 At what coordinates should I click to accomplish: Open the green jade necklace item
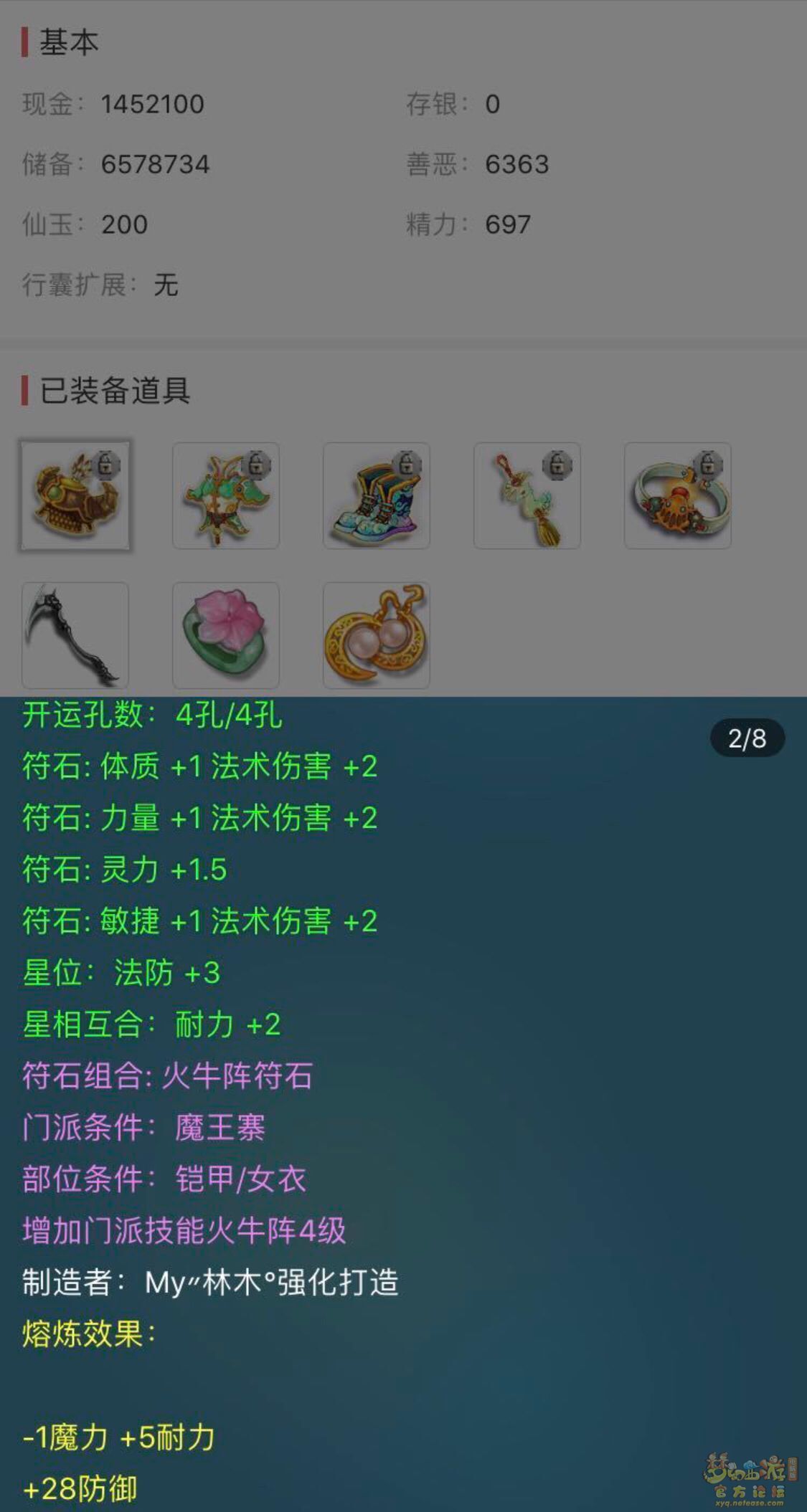[226, 495]
